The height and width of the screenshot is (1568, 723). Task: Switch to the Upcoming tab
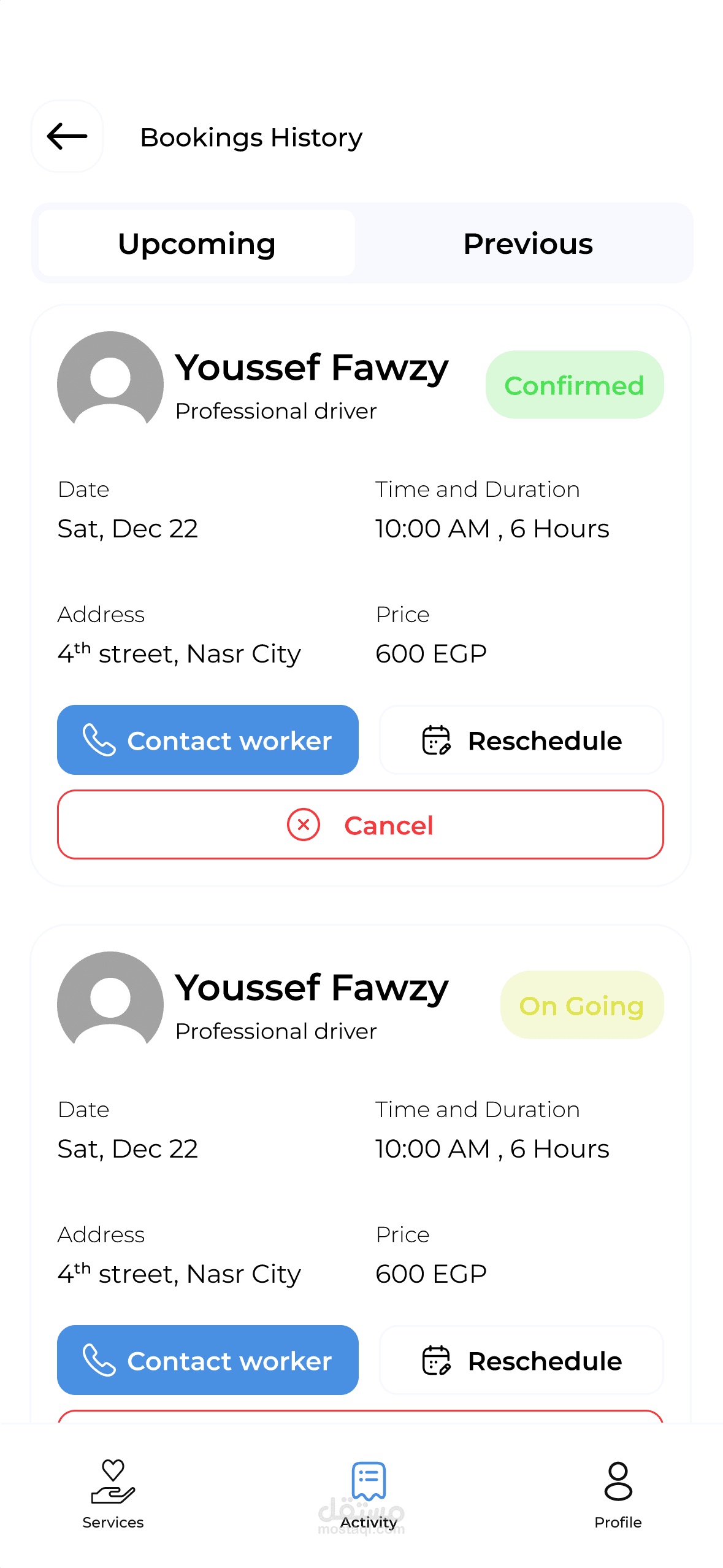[x=196, y=244]
